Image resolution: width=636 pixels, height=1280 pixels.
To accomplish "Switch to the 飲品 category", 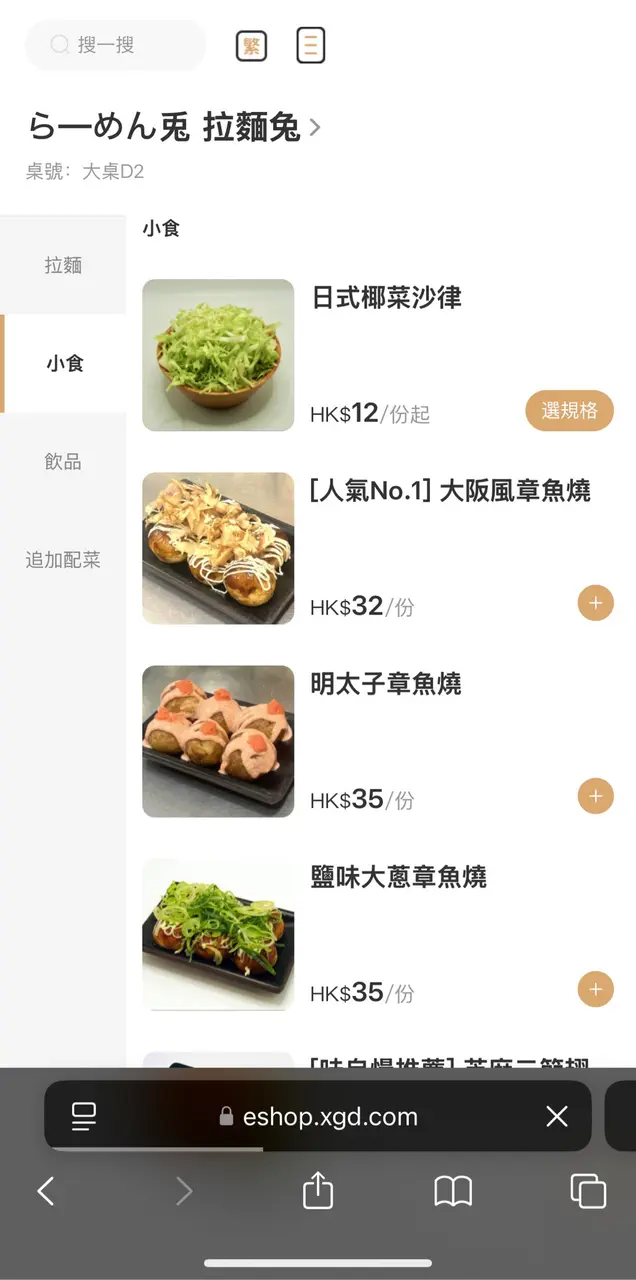I will point(63,461).
